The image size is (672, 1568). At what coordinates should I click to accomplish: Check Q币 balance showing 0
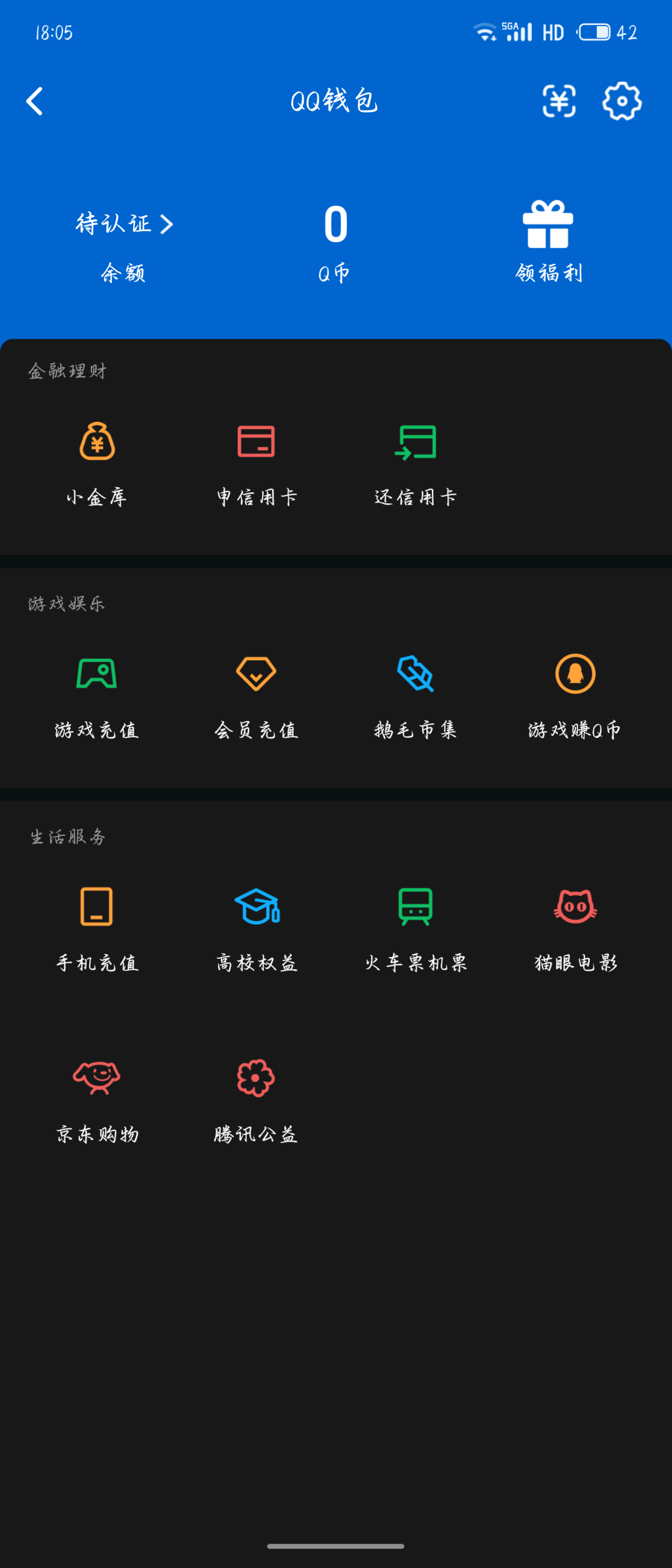pyautogui.click(x=334, y=227)
